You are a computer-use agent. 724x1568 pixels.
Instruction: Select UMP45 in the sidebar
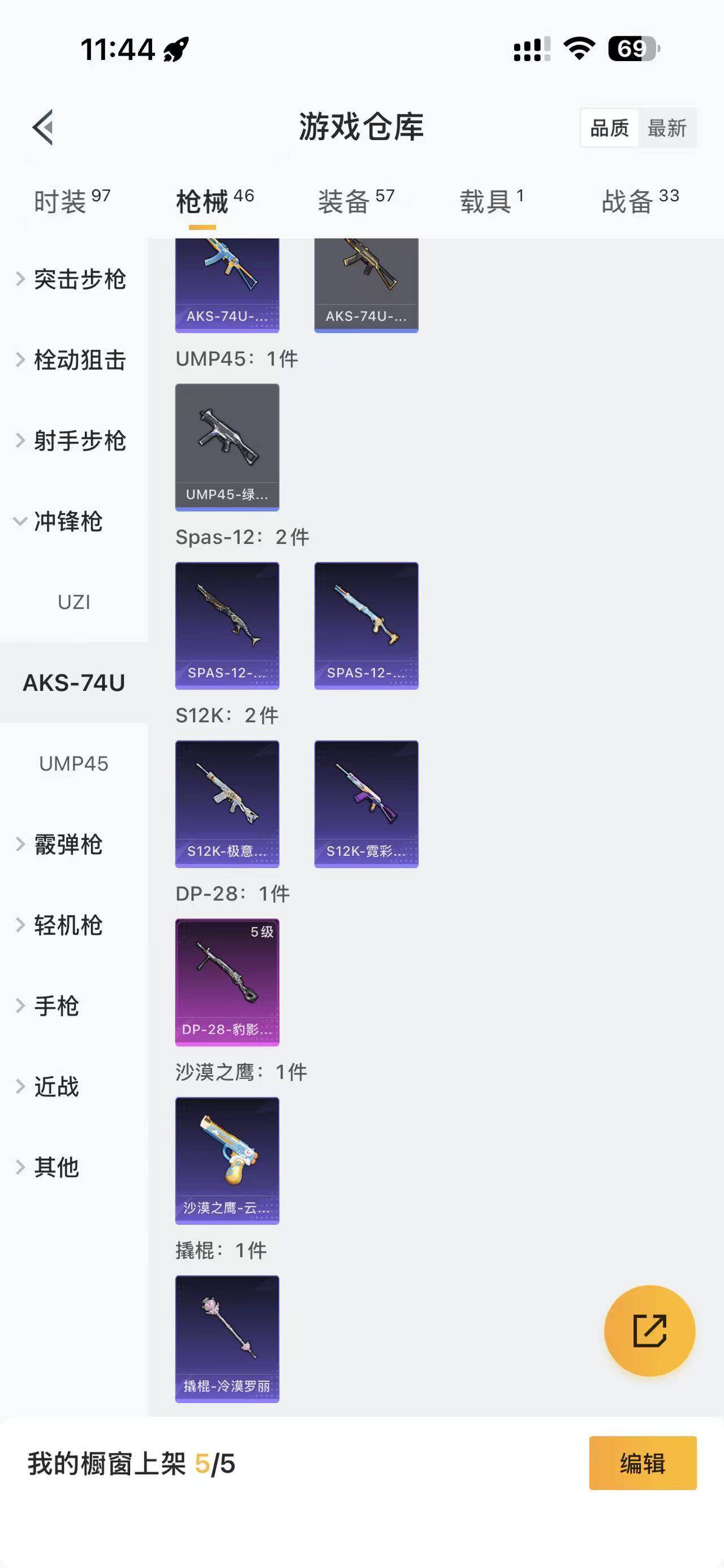click(x=74, y=763)
